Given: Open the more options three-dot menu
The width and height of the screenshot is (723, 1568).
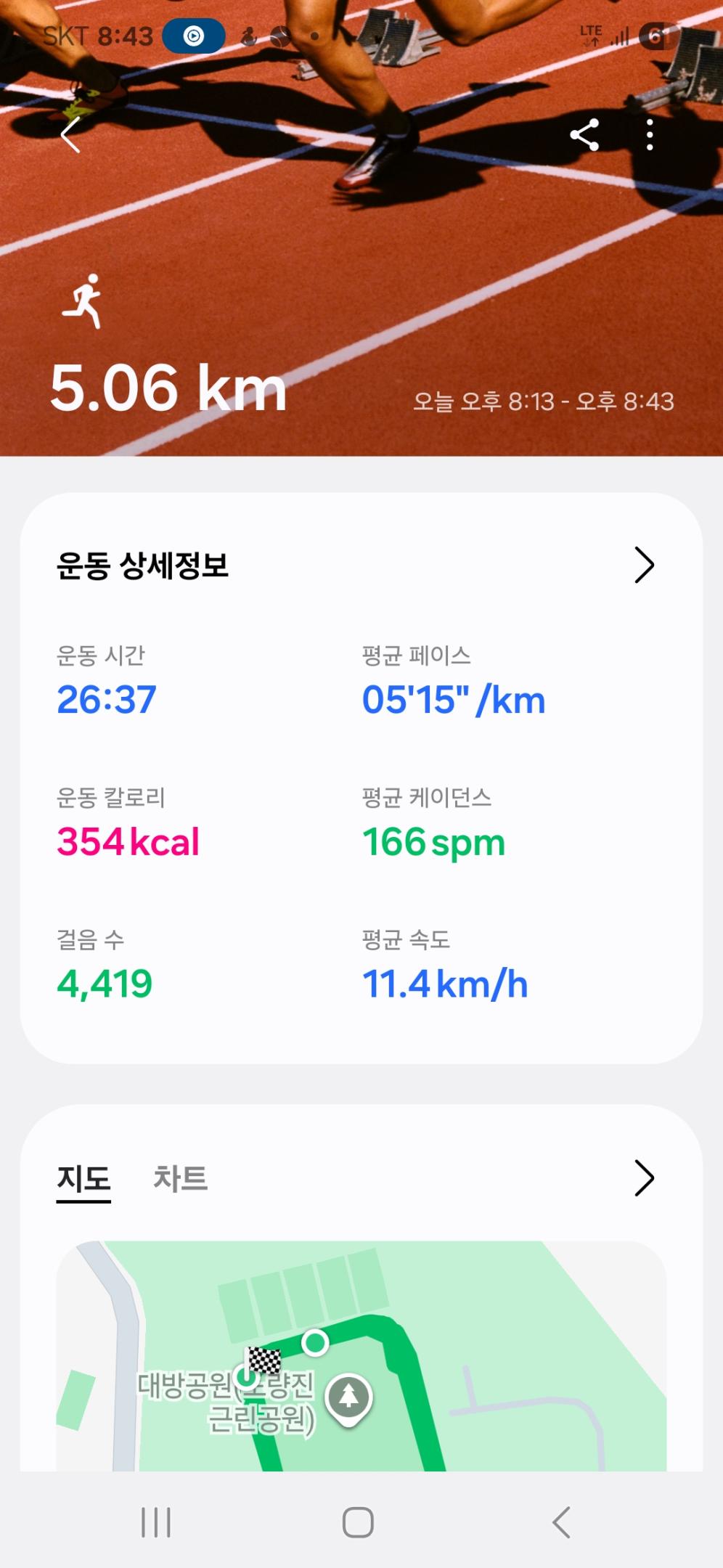Looking at the screenshot, I should 650,134.
